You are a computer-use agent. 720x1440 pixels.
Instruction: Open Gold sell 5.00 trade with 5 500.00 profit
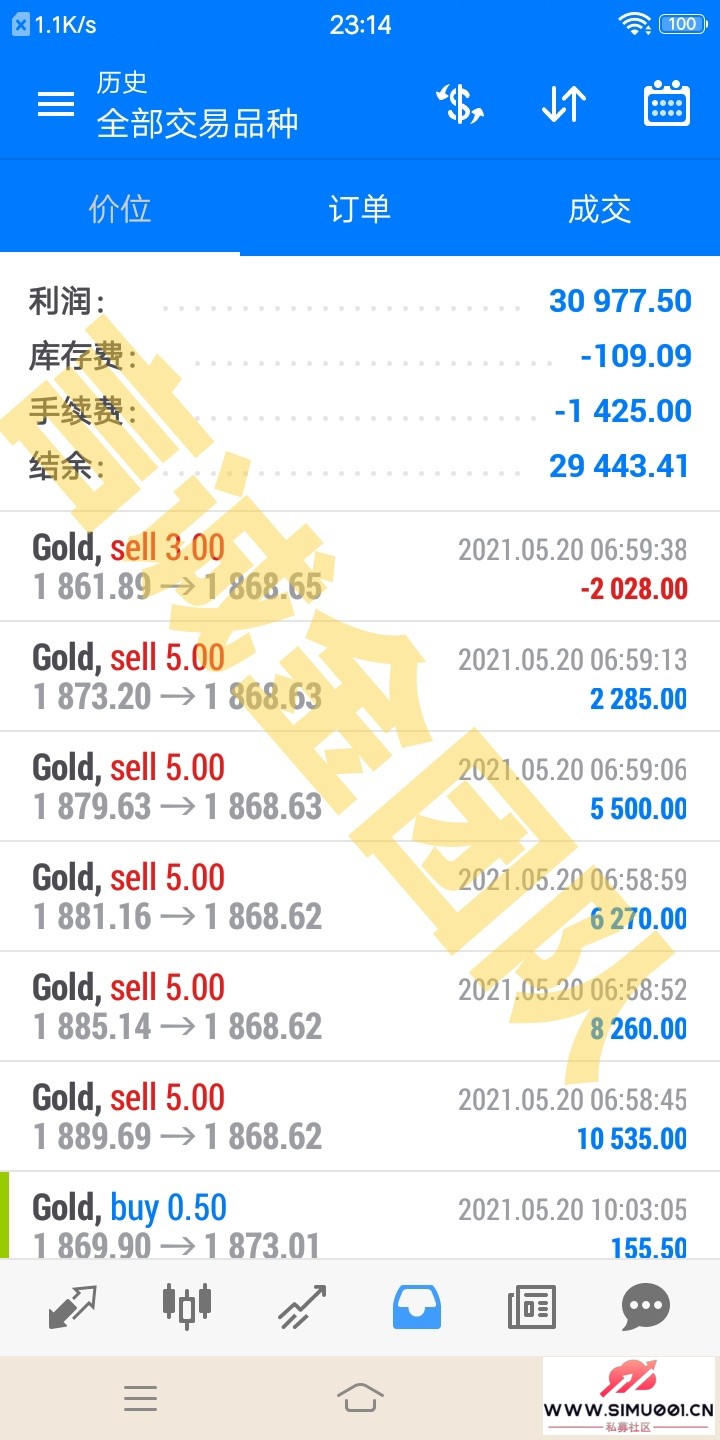click(x=360, y=787)
